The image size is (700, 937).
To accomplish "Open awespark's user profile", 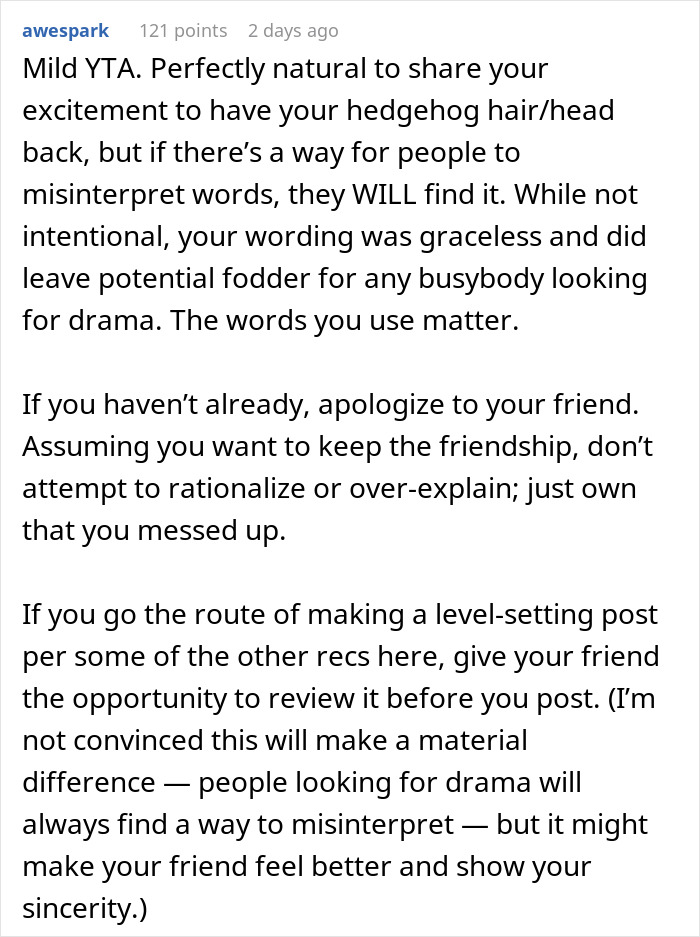I will (65, 31).
